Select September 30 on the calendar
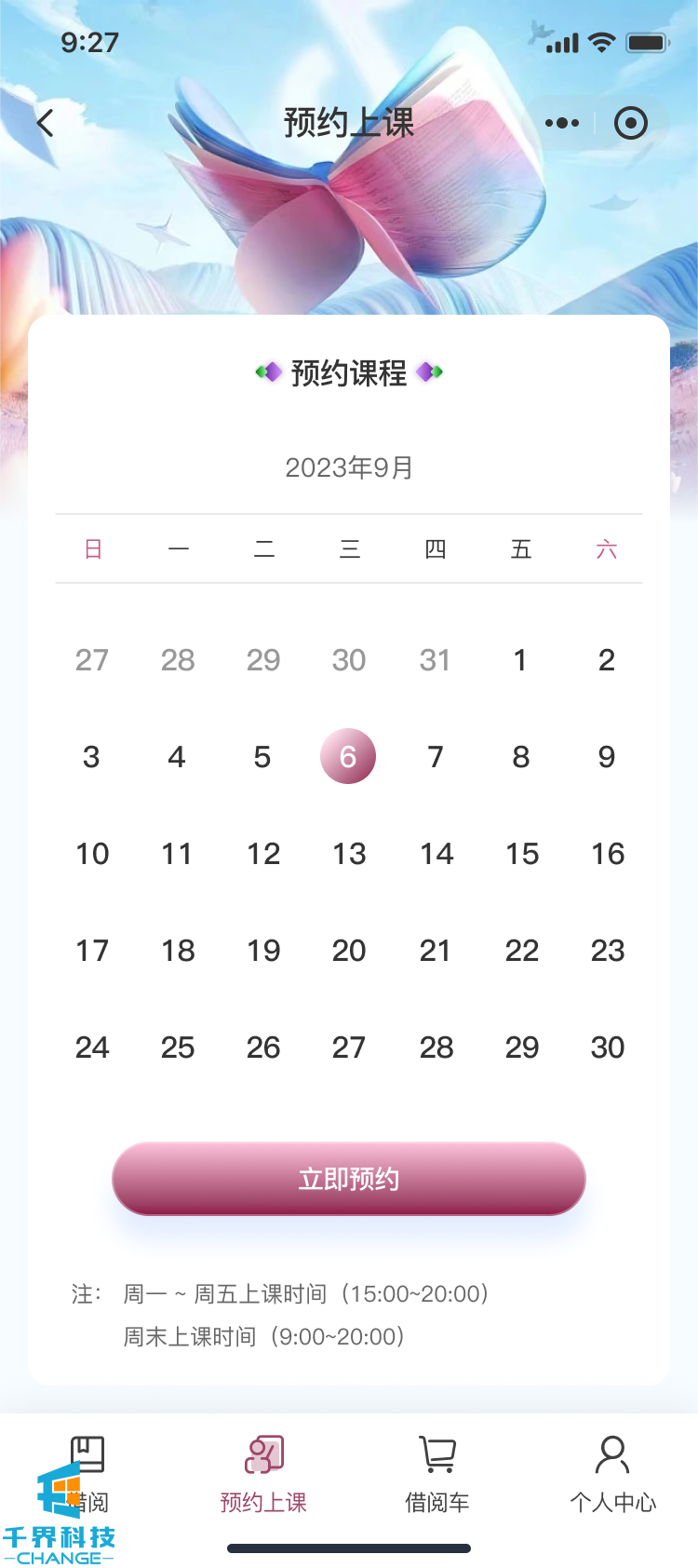 point(608,1048)
